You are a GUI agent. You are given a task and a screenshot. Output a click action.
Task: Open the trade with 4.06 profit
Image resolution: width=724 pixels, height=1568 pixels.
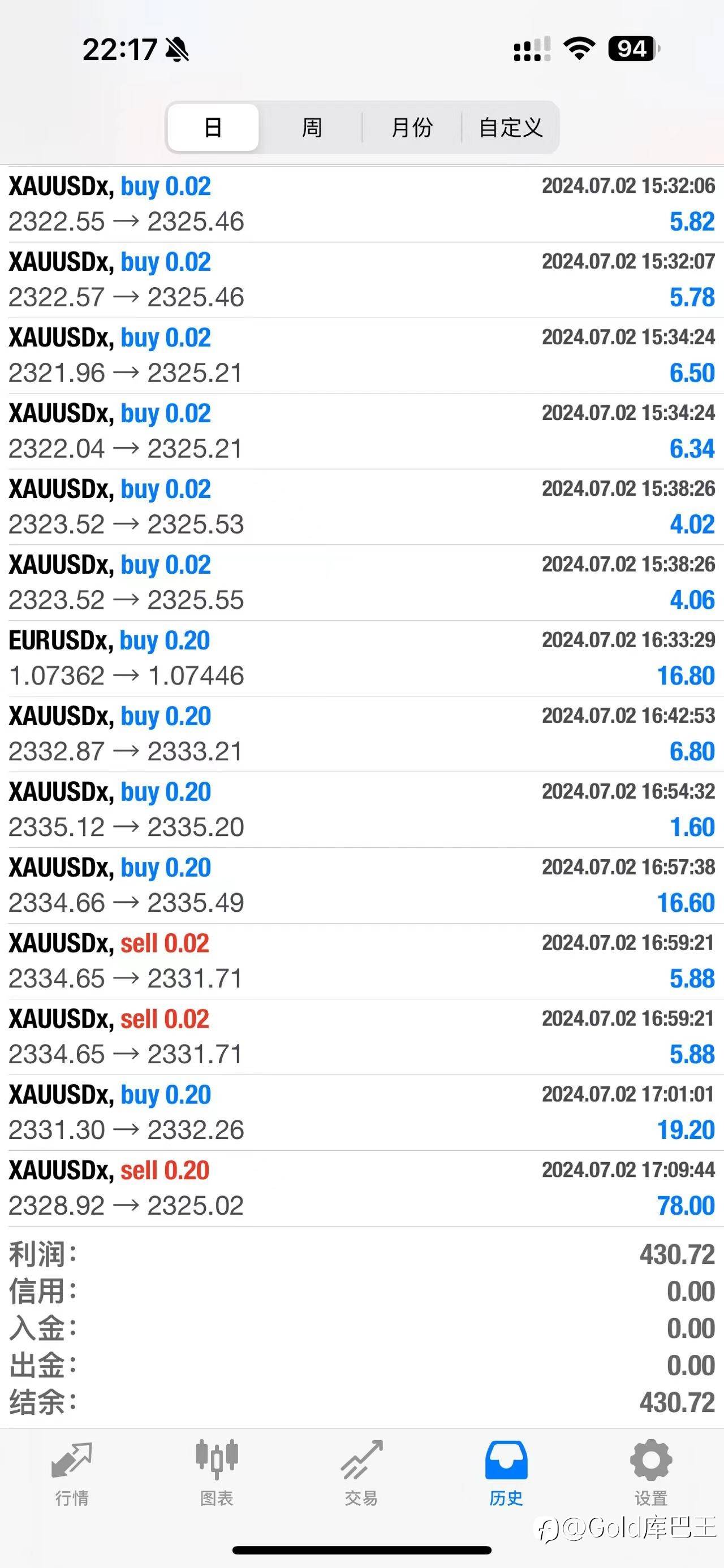point(361,583)
